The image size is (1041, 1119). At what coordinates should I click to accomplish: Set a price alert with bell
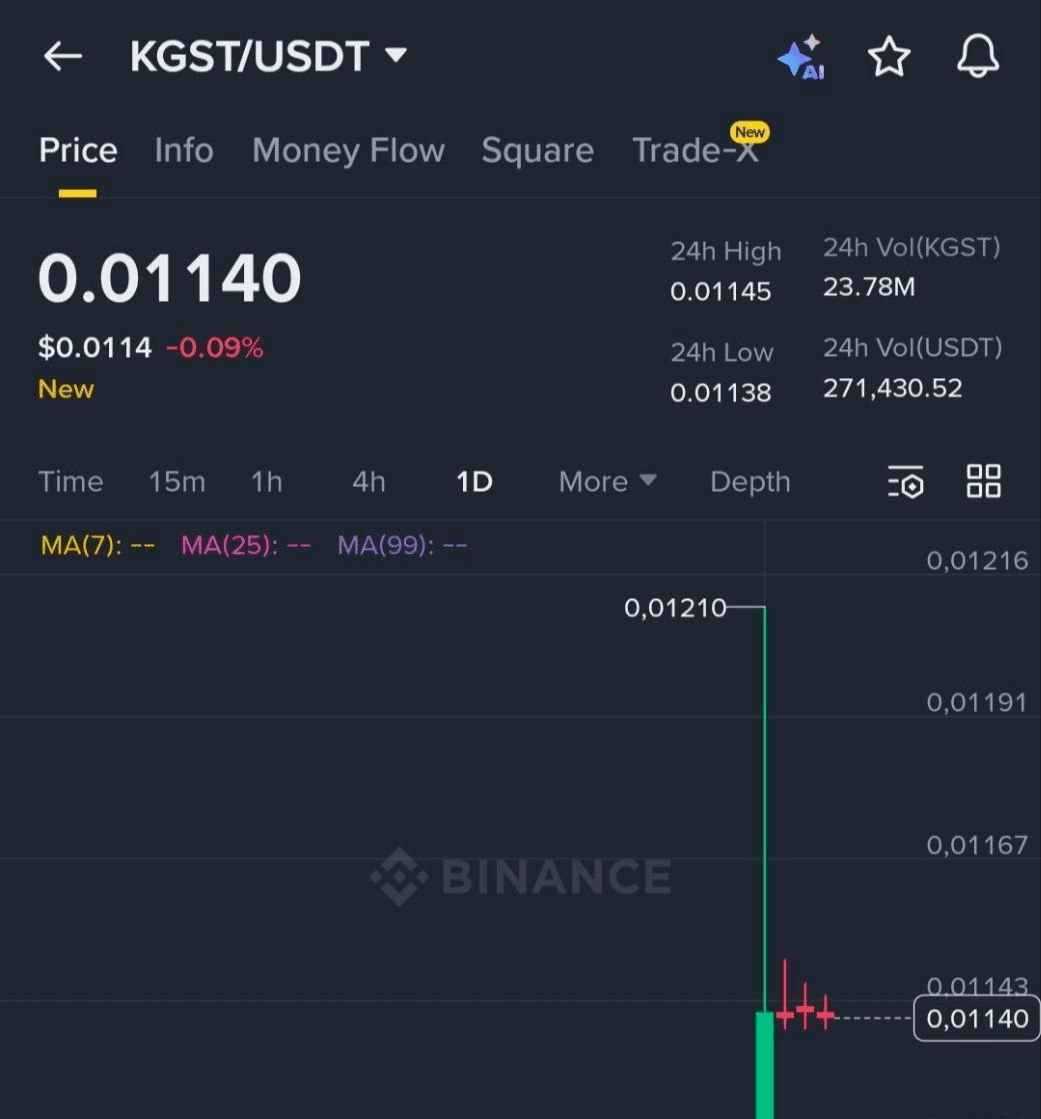(977, 57)
